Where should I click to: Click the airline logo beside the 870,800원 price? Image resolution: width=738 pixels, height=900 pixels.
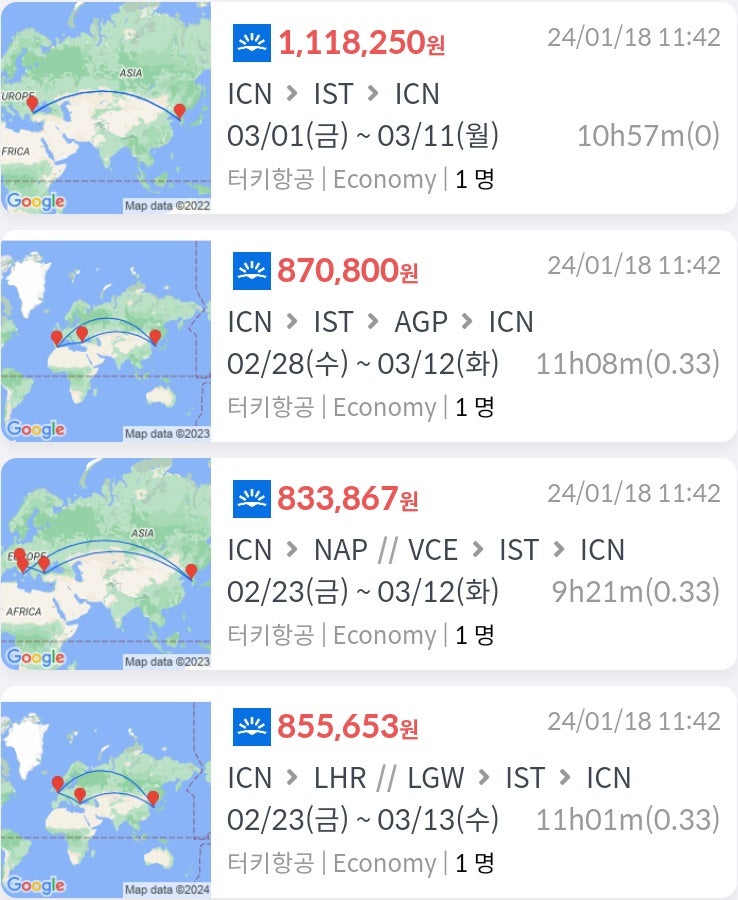pos(250,270)
